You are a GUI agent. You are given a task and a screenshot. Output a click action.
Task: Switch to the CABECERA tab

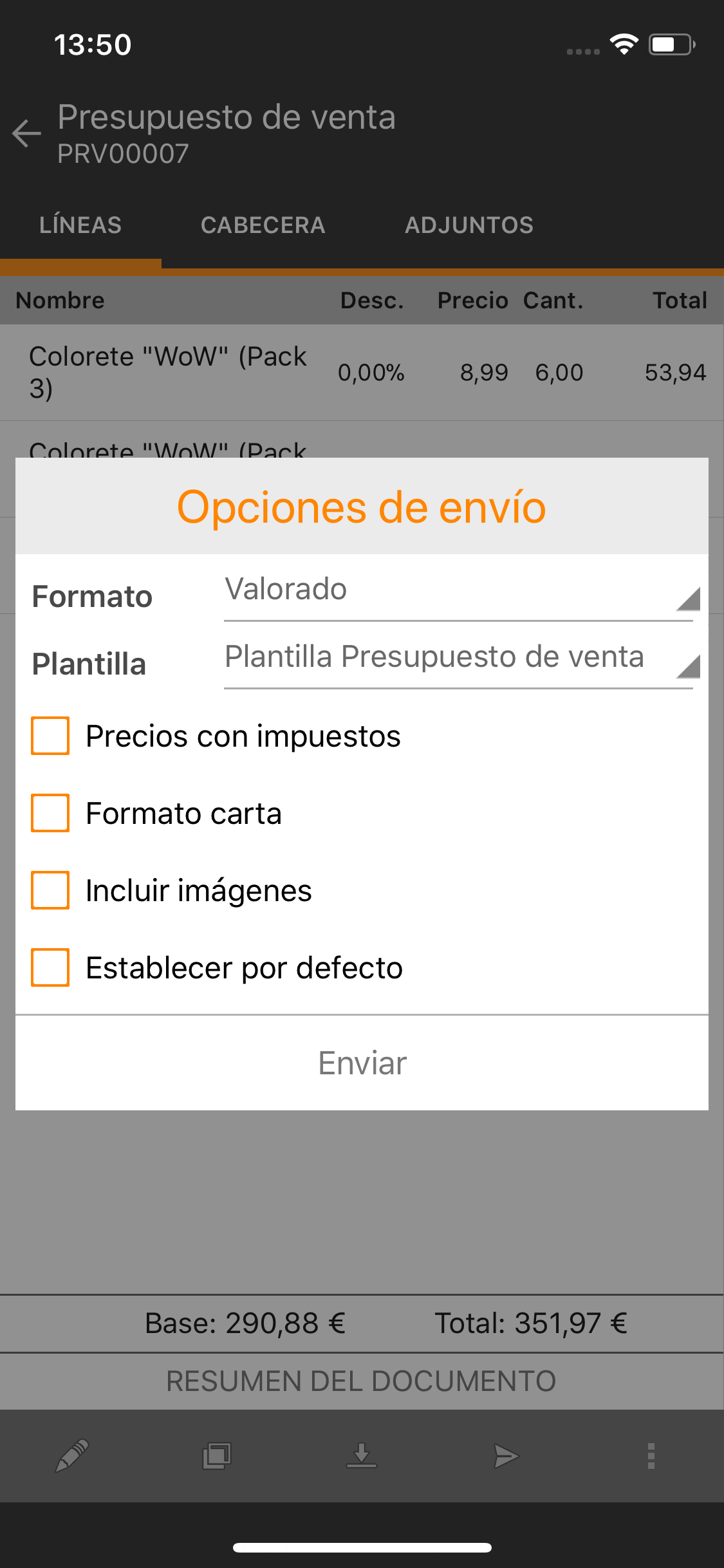coord(263,225)
